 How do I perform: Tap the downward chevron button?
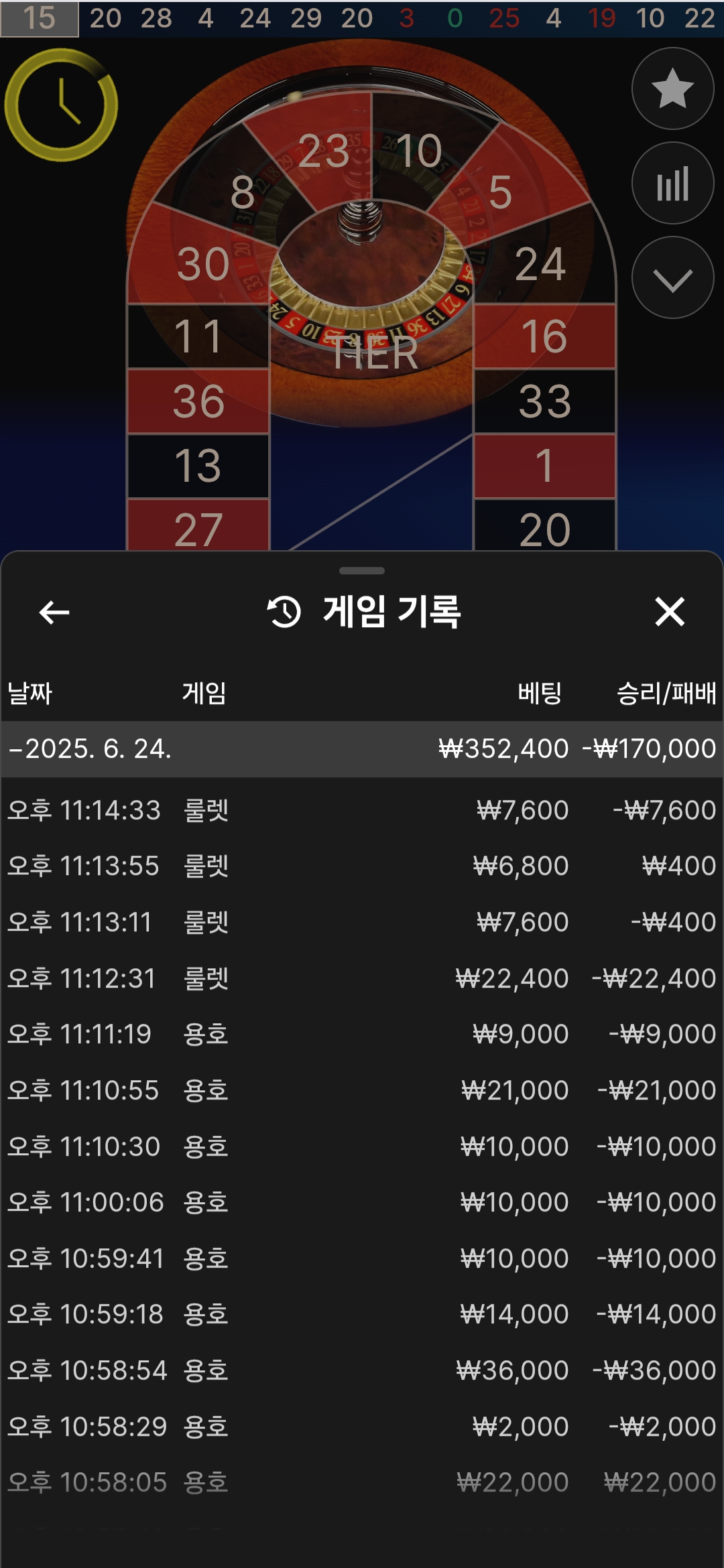pos(672,277)
